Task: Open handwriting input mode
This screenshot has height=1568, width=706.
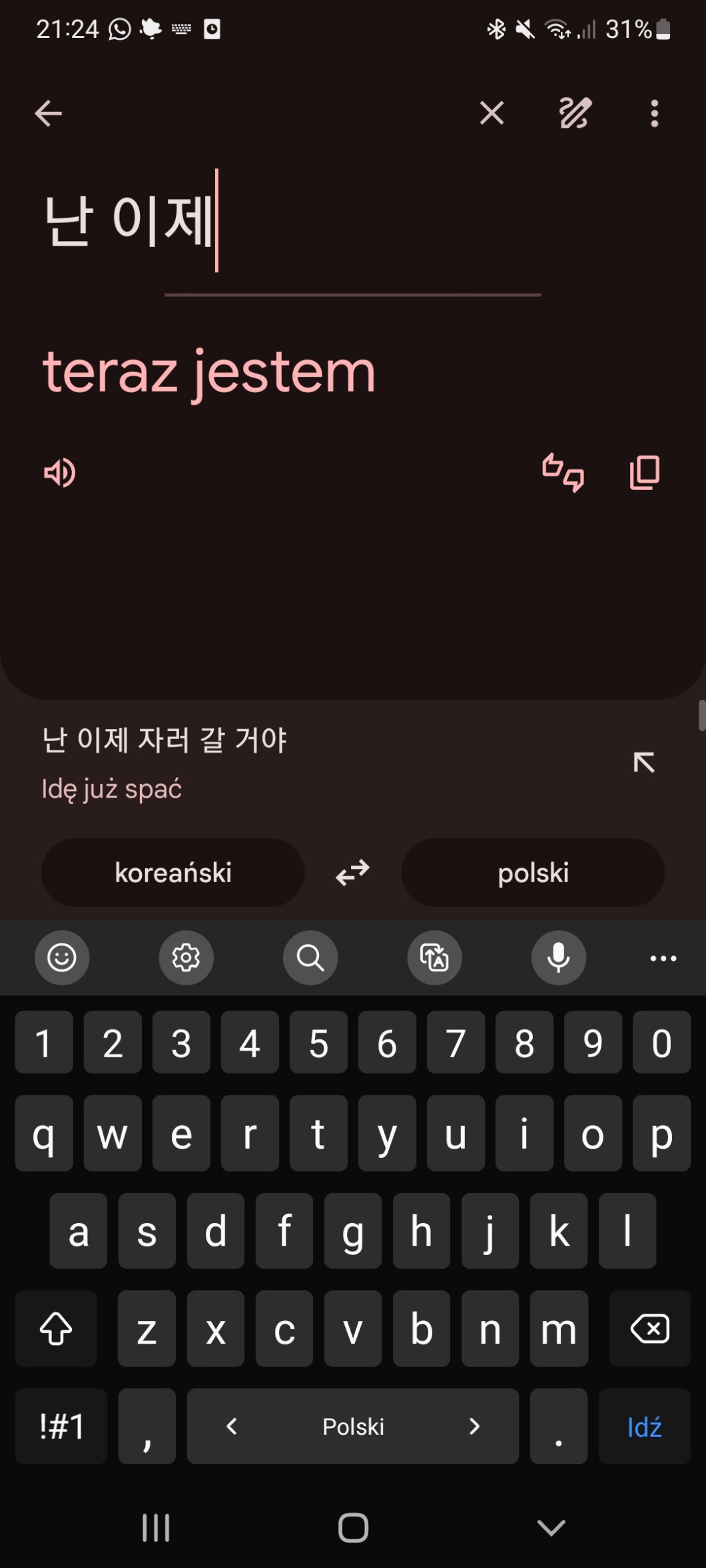Action: 575,113
